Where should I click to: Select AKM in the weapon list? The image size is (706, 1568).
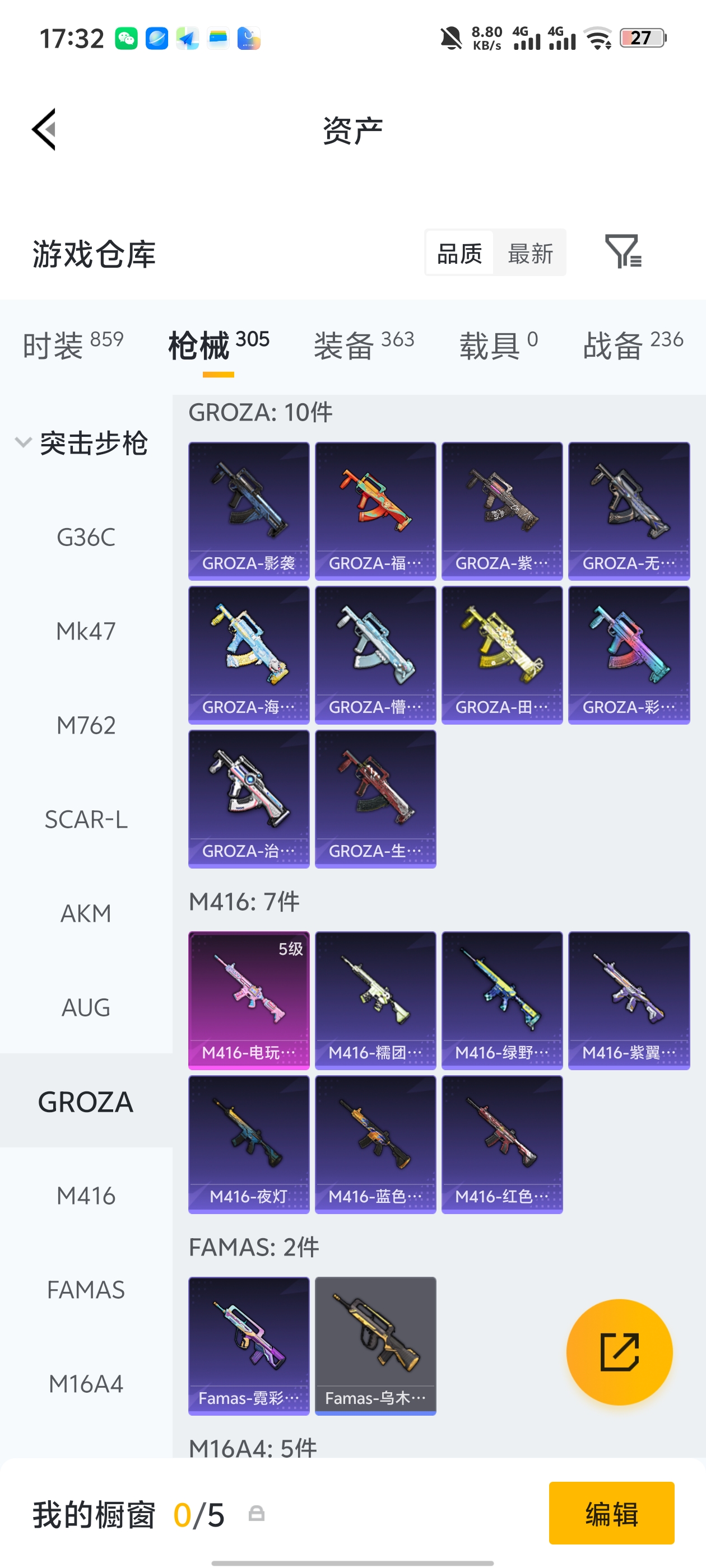coord(86,913)
